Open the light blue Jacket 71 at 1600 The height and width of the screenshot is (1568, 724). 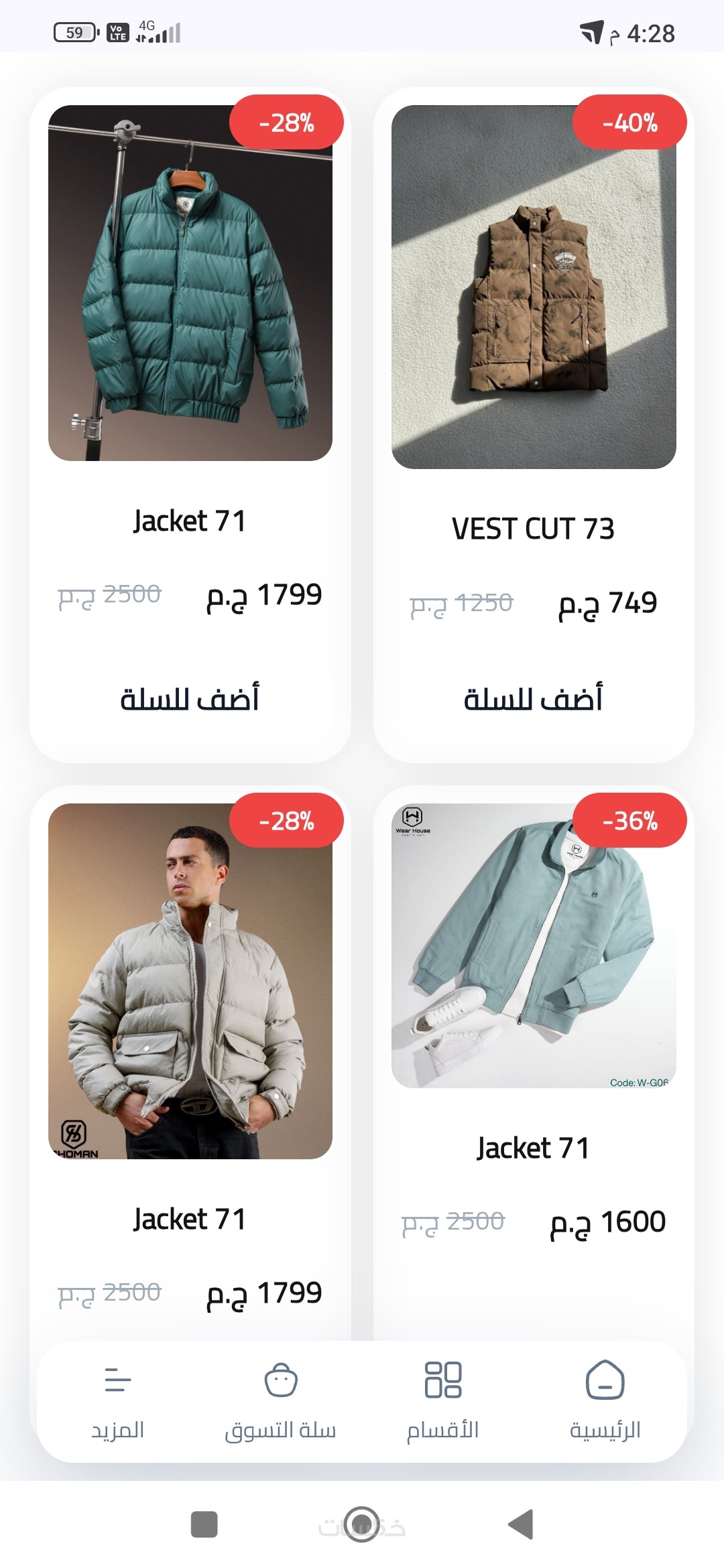coord(534,945)
